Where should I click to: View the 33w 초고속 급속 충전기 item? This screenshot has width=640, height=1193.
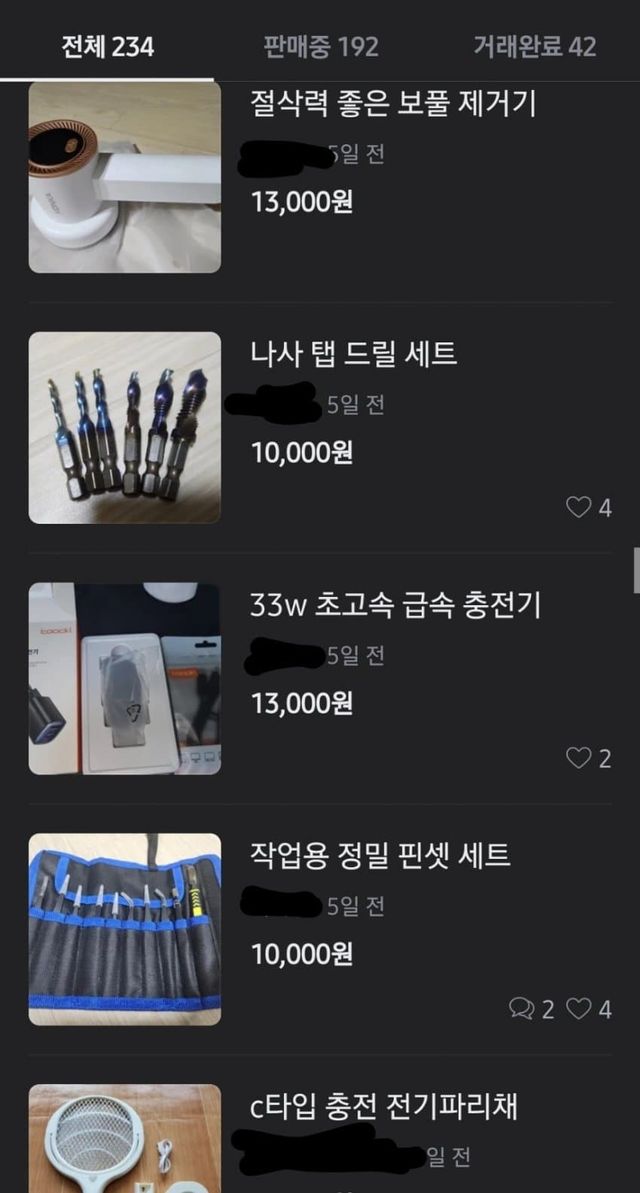pyautogui.click(x=394, y=604)
